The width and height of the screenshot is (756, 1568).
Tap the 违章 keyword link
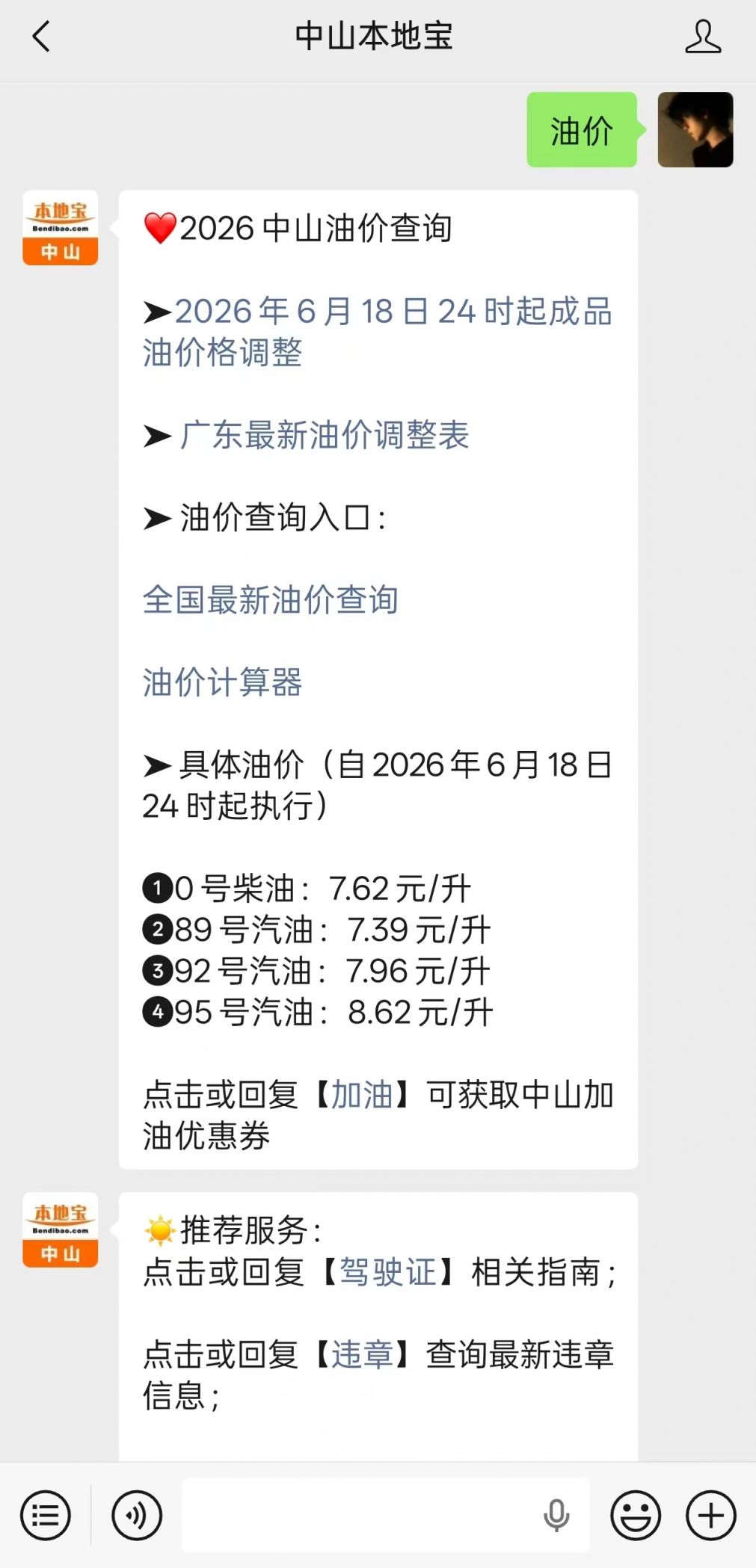[x=362, y=1354]
